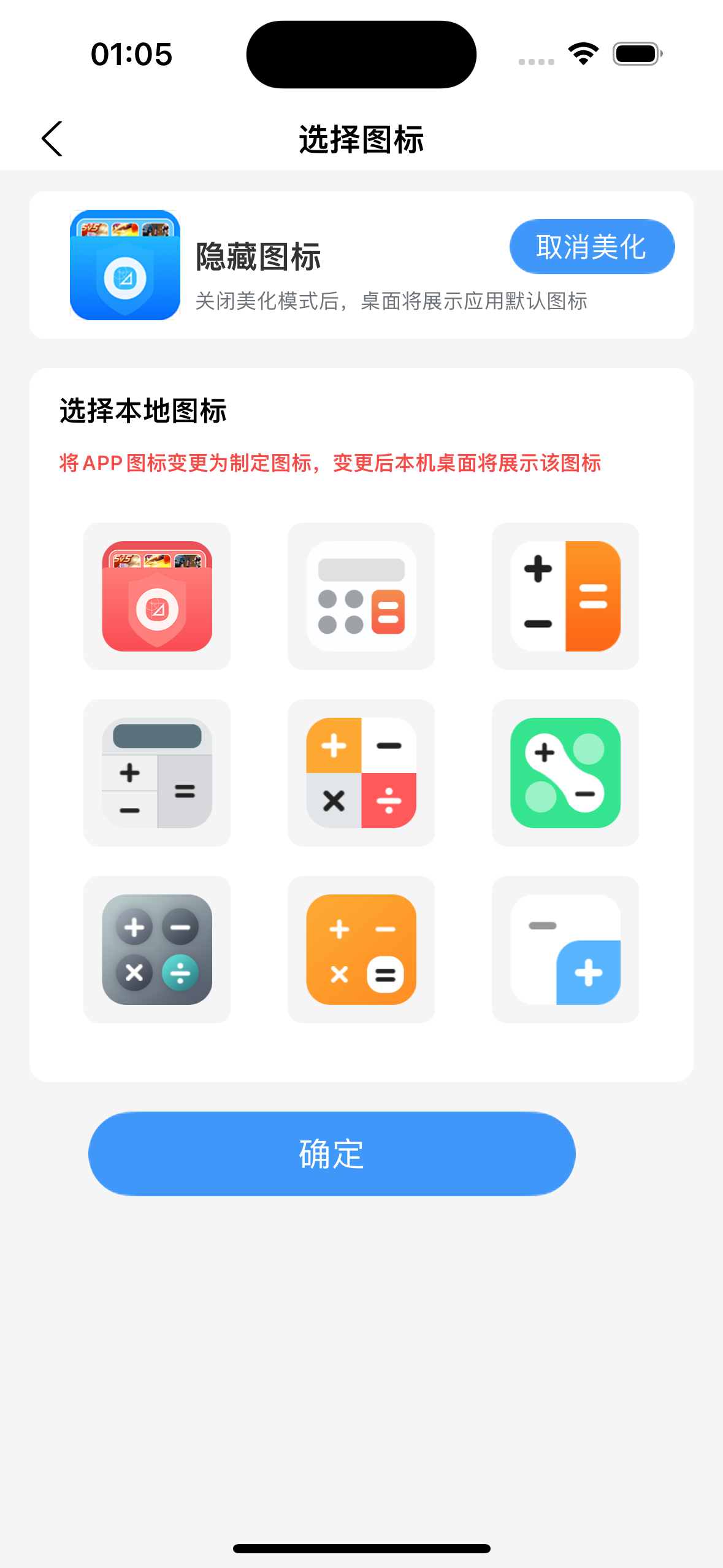Viewport: 723px width, 1568px height.
Task: Select the gray calculator icon with dark display
Action: (x=157, y=772)
